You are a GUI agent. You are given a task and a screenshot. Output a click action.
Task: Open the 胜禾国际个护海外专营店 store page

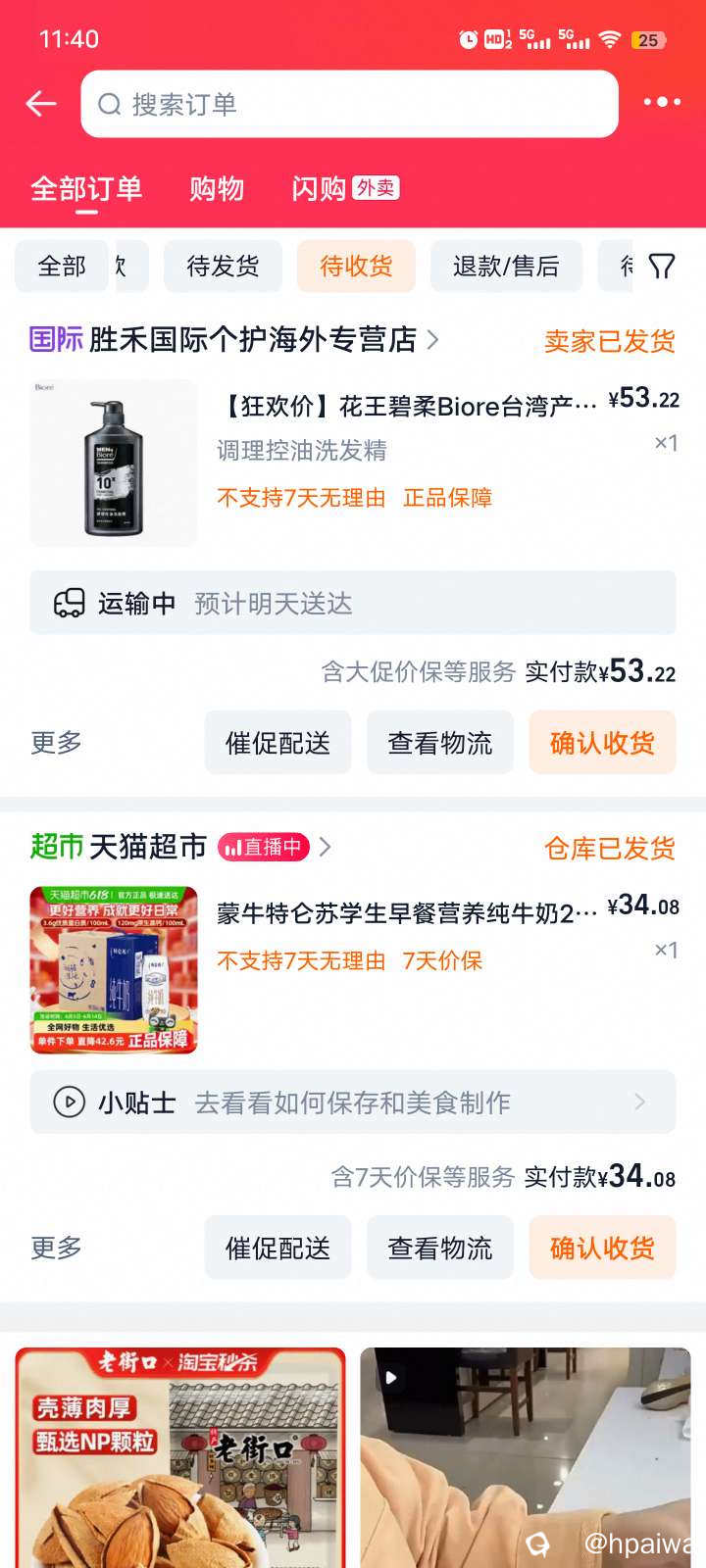coord(253,340)
